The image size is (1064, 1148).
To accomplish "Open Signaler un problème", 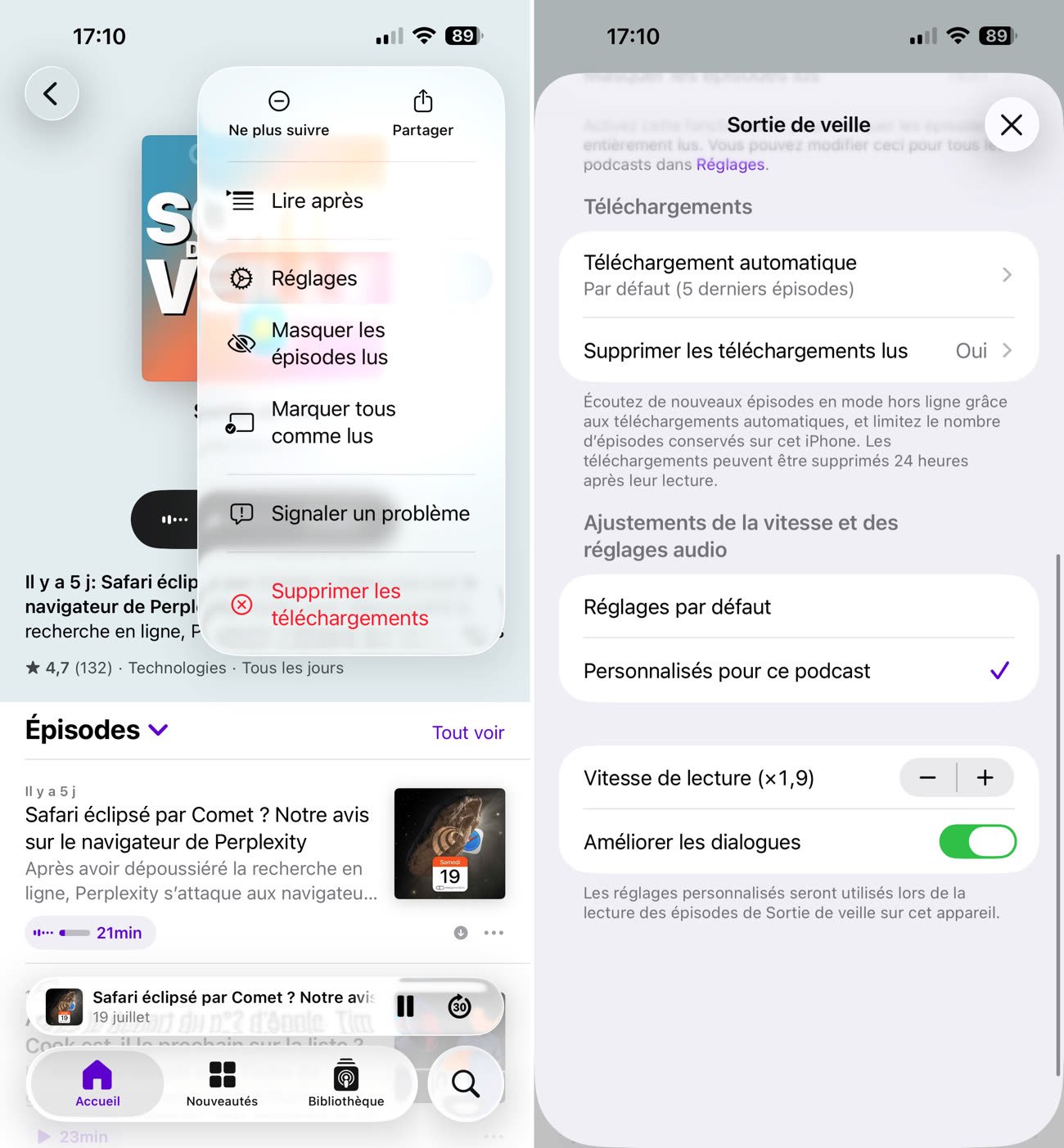I will click(369, 513).
